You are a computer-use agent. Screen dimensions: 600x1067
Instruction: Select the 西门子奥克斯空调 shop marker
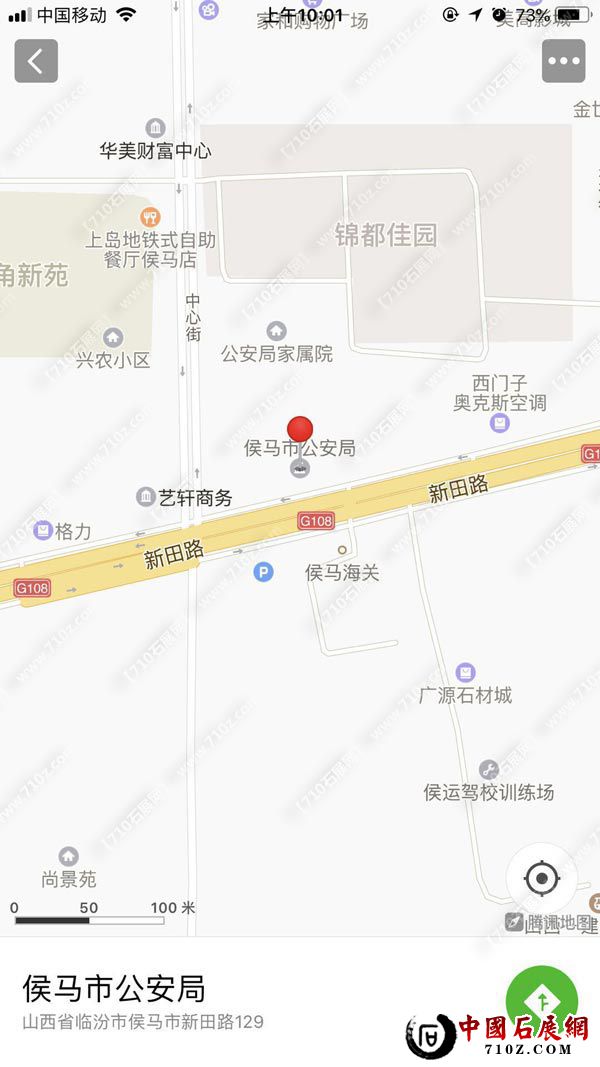500,423
